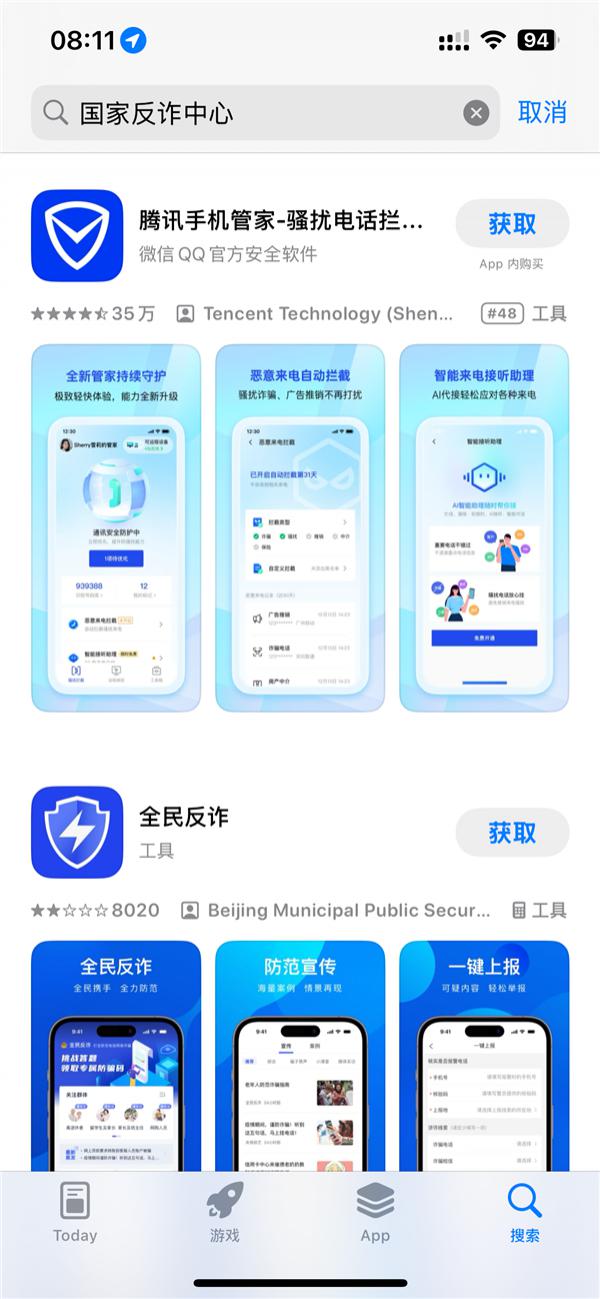View the 智能来电接听助理 screenshot
The height and width of the screenshot is (1299, 600).
[x=484, y=528]
